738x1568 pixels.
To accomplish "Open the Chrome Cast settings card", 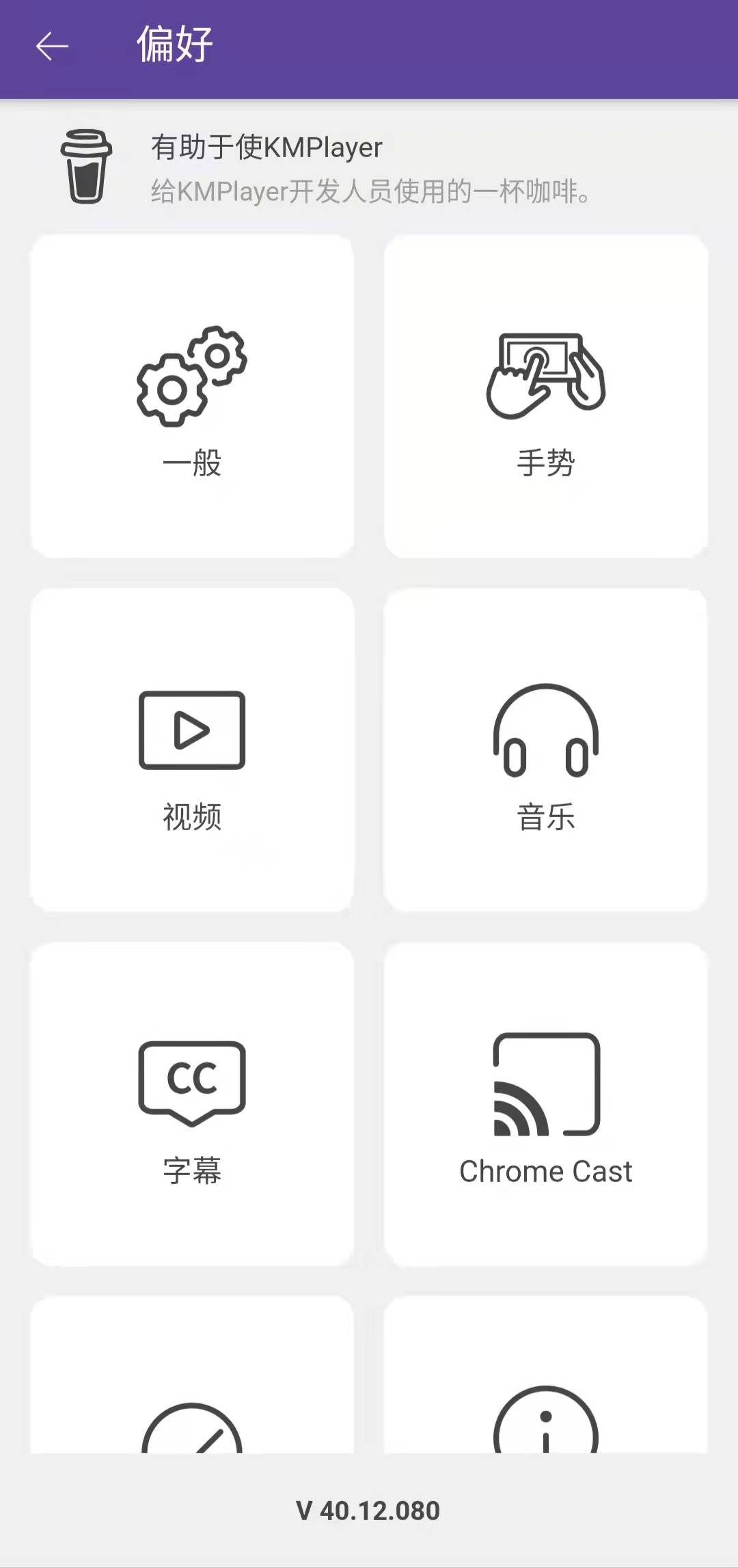I will 546,1104.
